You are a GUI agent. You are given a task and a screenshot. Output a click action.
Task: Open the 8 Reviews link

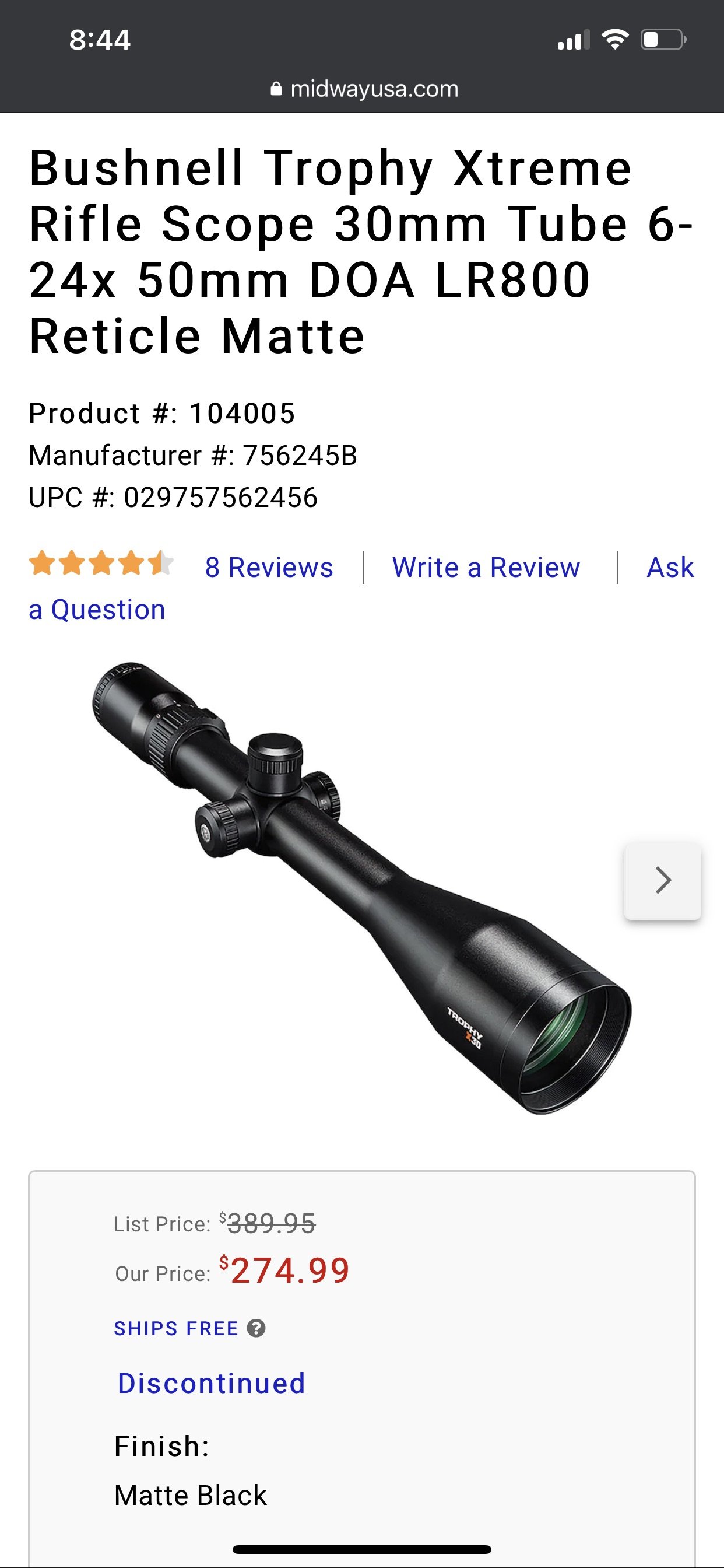pos(269,568)
